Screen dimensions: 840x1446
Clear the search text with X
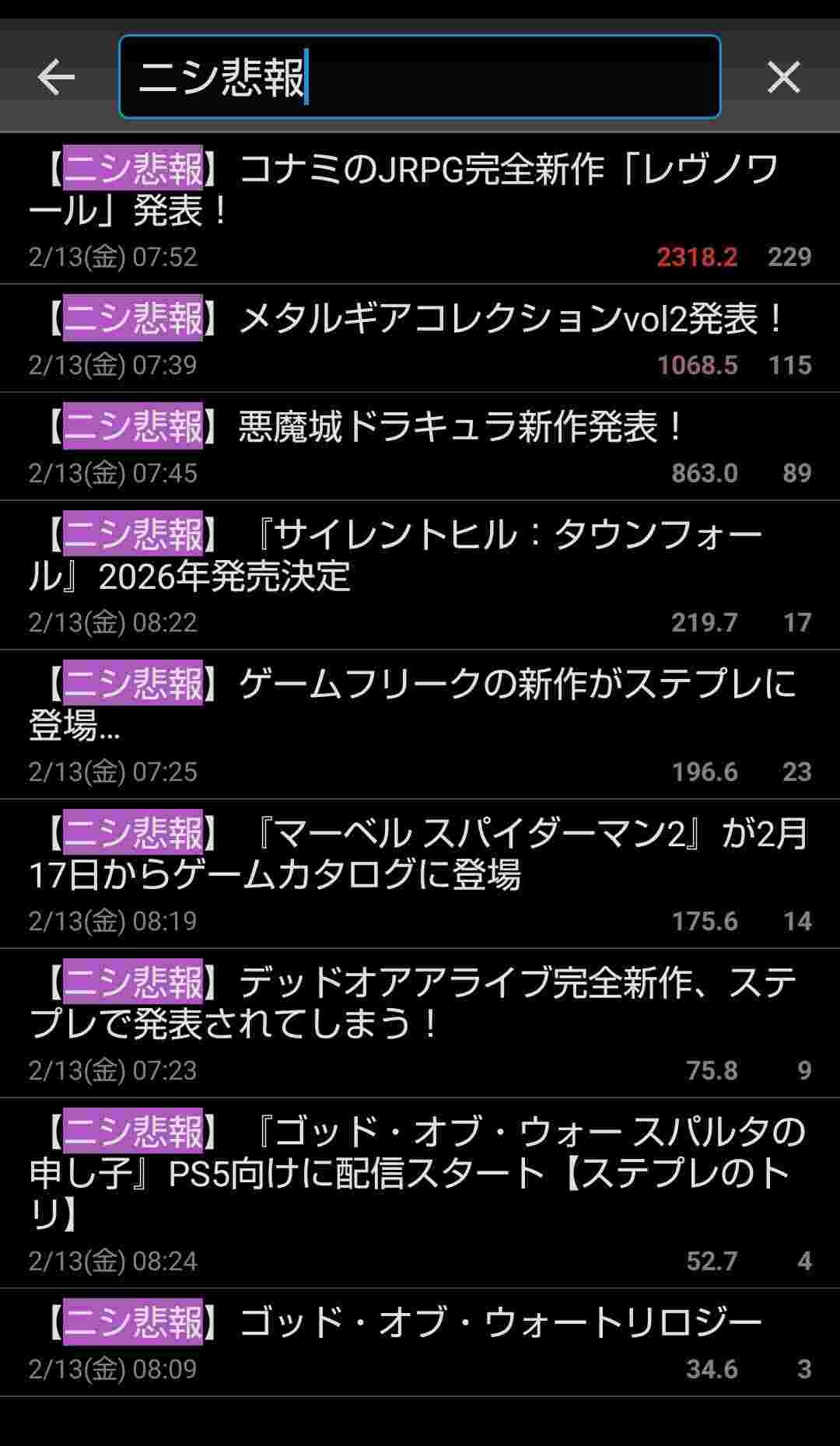coord(783,77)
